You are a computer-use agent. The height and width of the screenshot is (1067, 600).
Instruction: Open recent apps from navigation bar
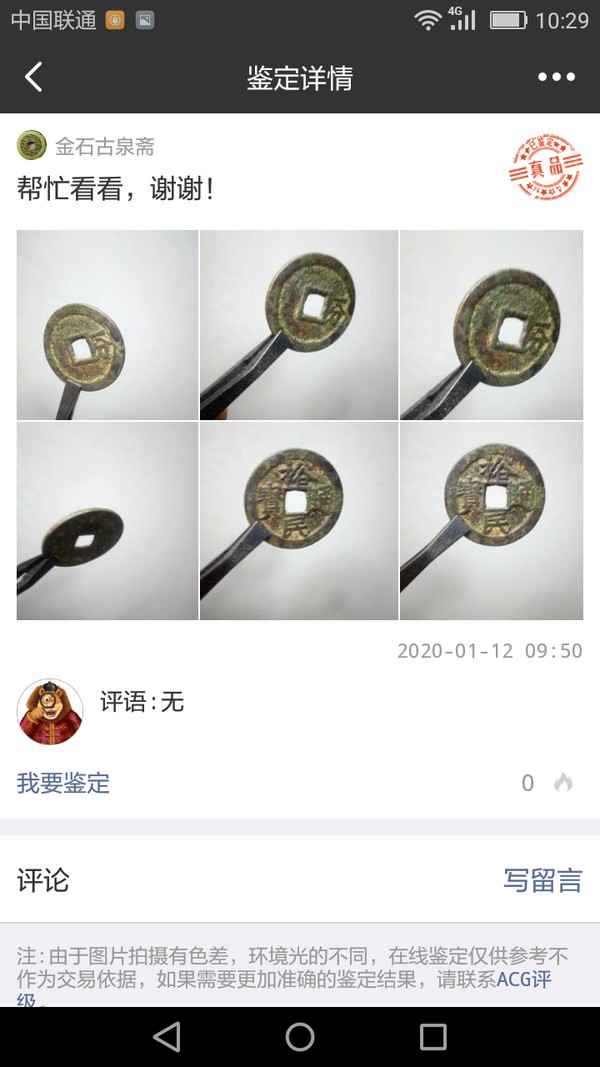click(x=433, y=1037)
